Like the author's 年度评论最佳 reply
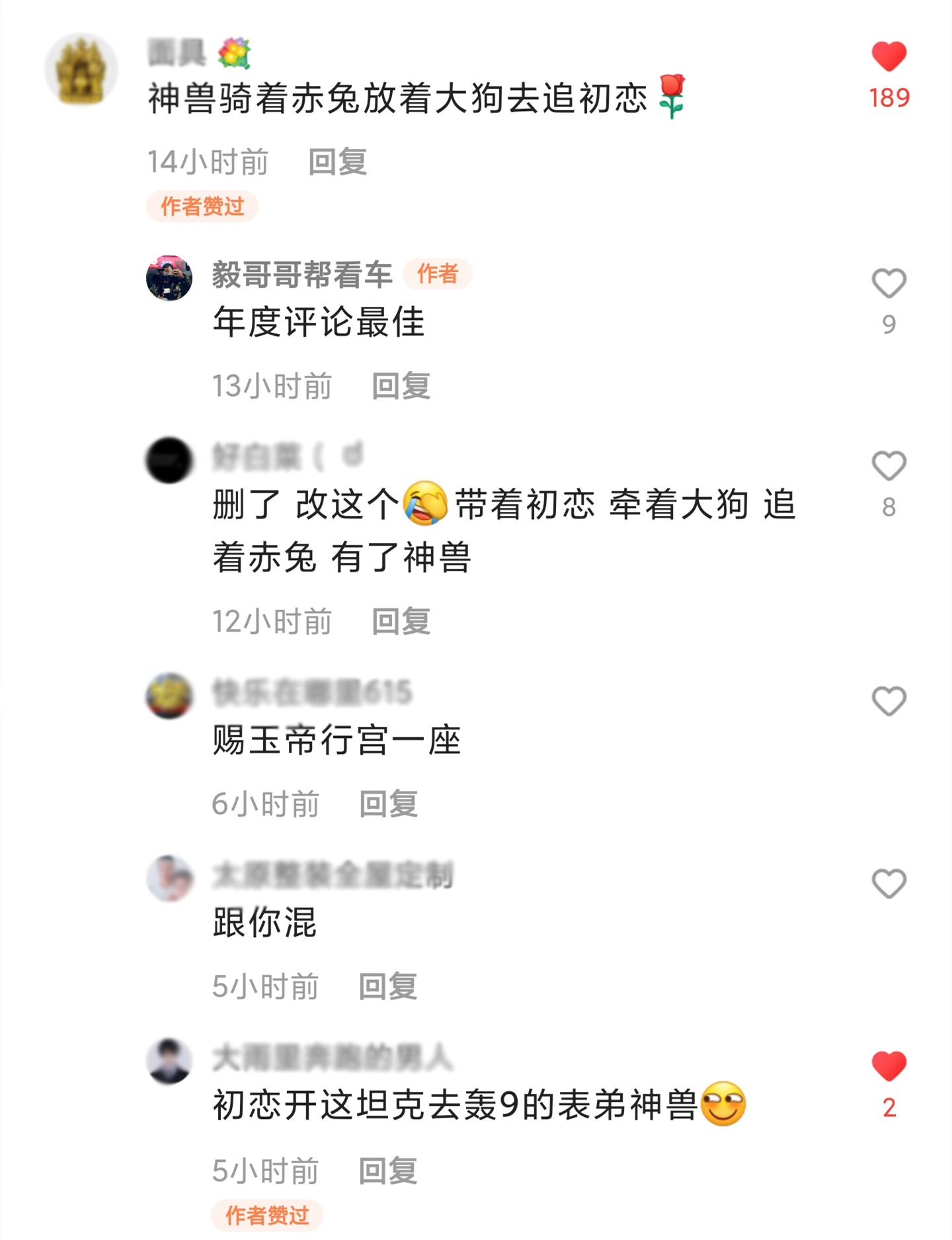The height and width of the screenshot is (1240, 952). point(889,284)
